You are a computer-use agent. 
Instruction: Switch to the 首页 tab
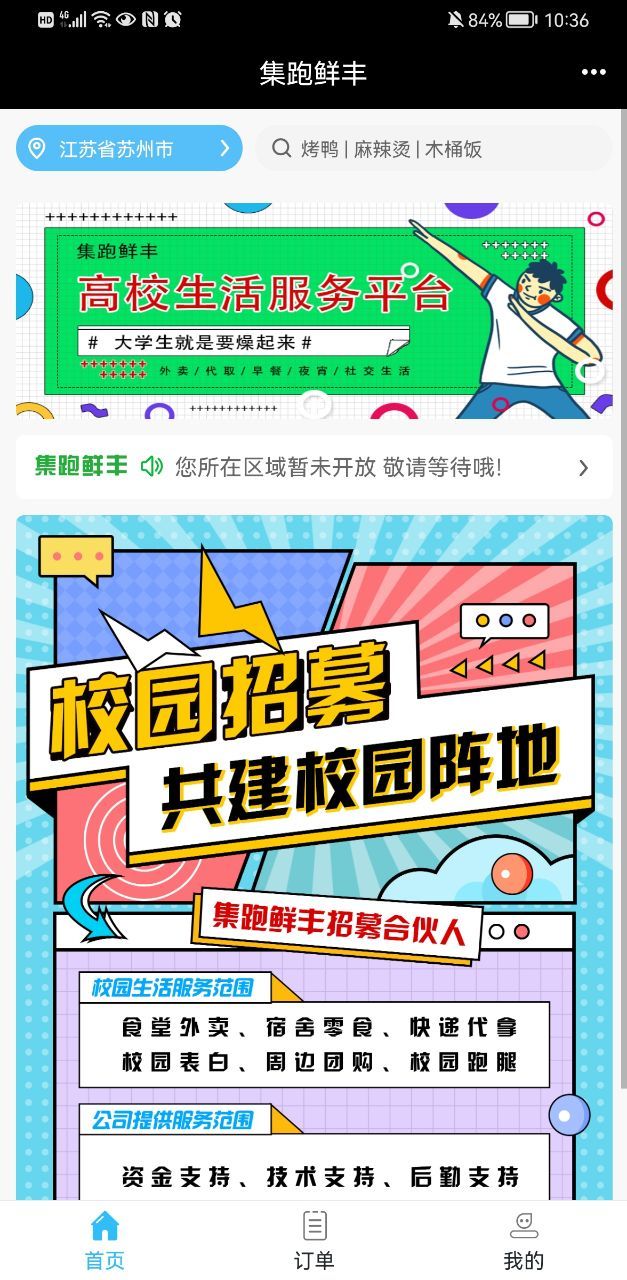point(105,1240)
